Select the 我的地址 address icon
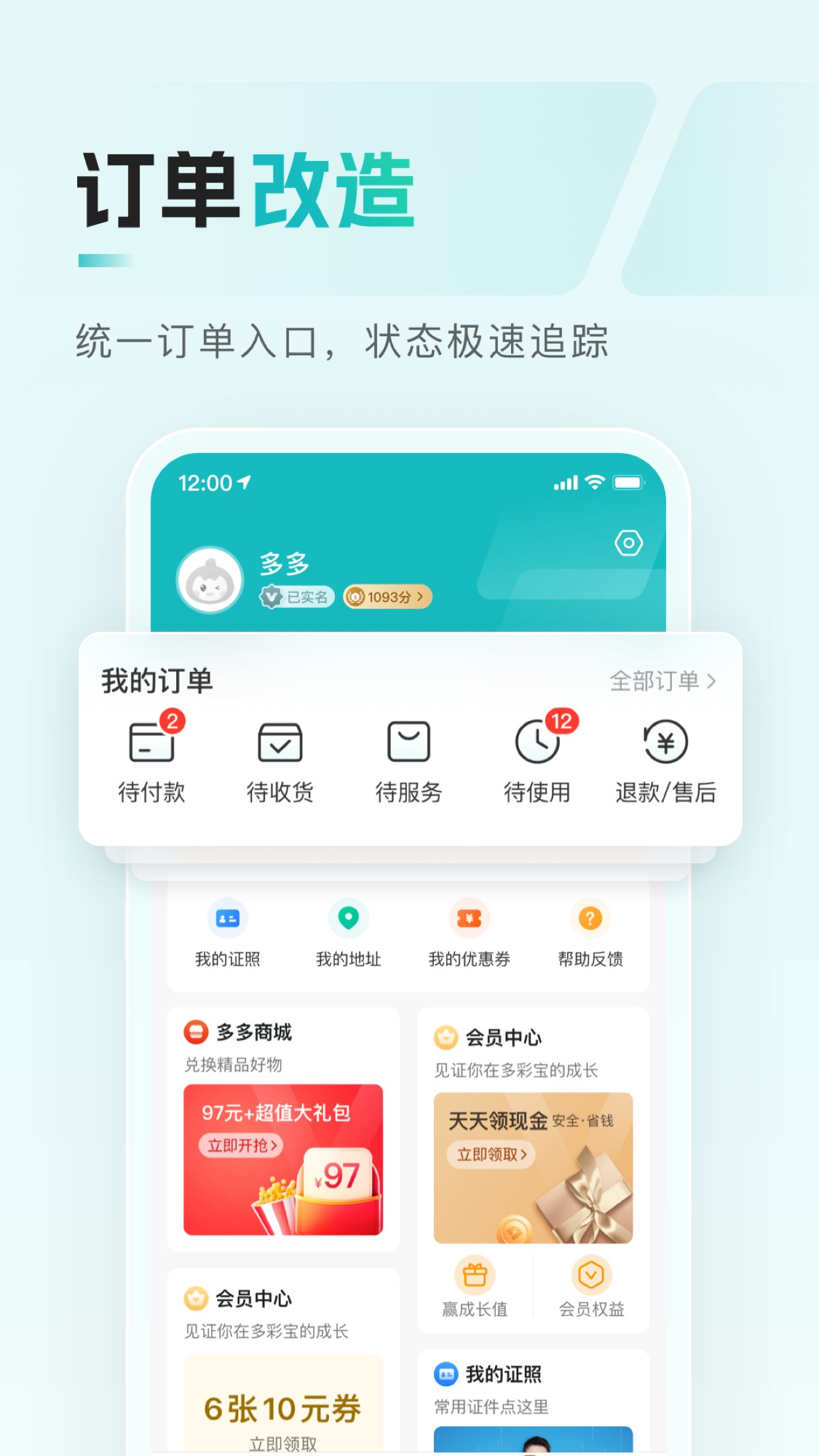 point(348,919)
